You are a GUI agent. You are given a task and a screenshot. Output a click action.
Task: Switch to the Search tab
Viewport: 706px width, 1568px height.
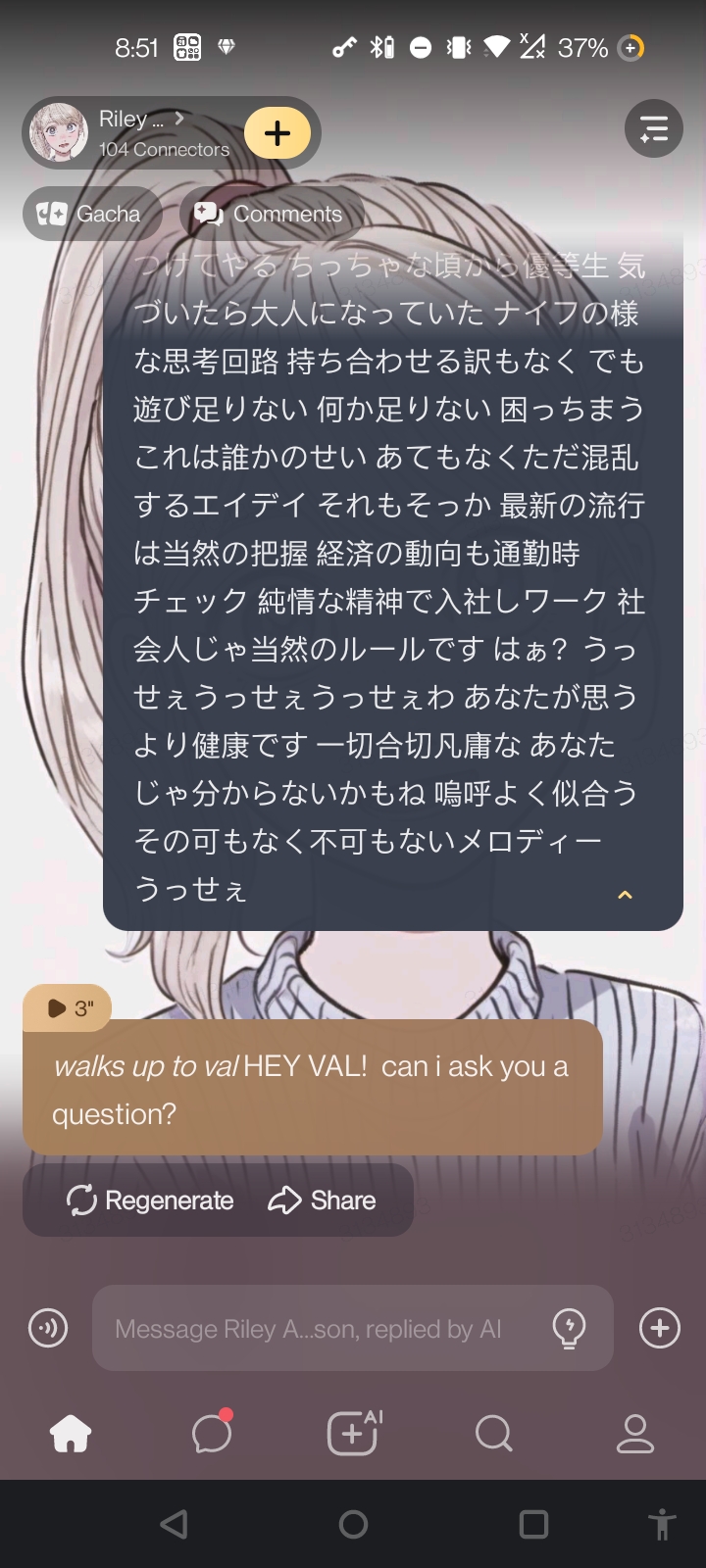pos(493,1435)
